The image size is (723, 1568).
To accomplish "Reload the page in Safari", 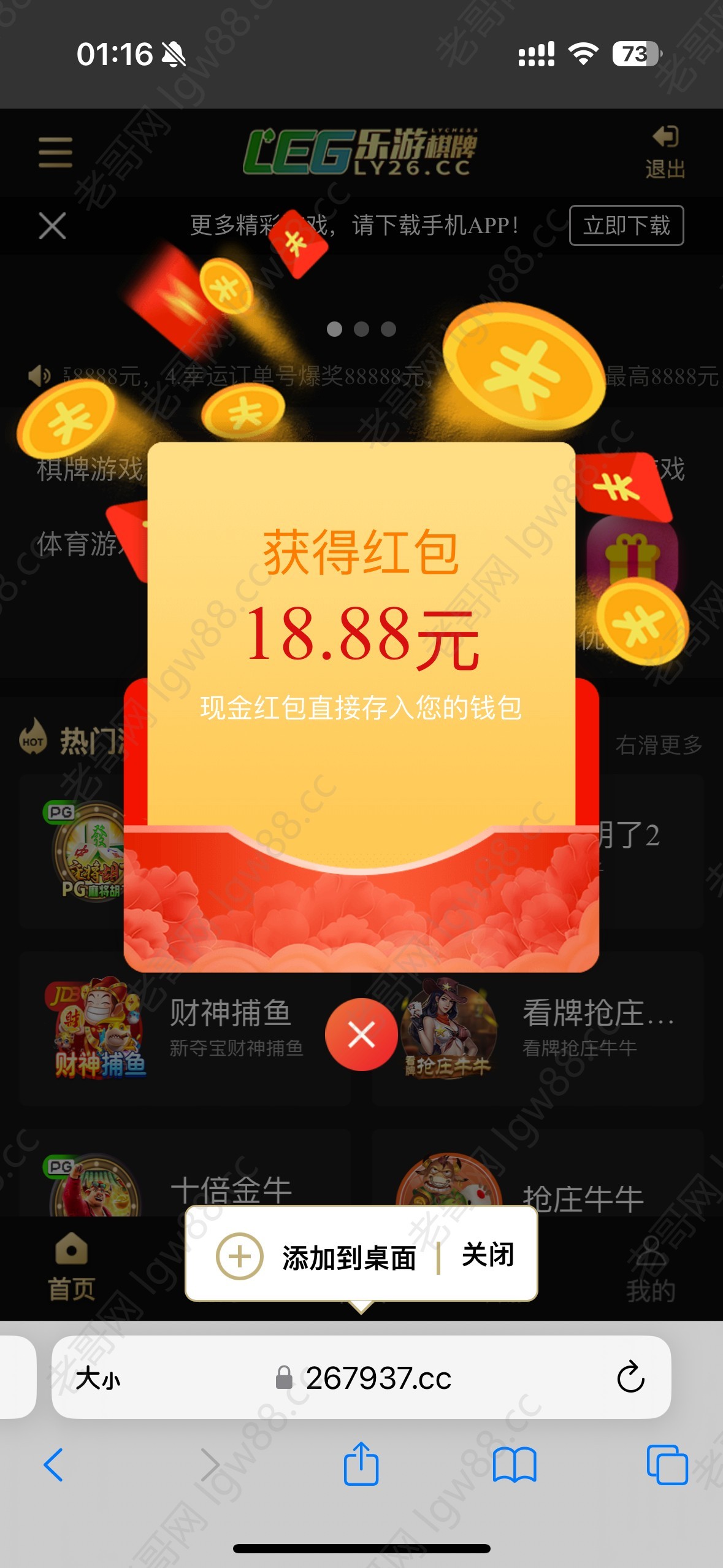I will 630,1377.
